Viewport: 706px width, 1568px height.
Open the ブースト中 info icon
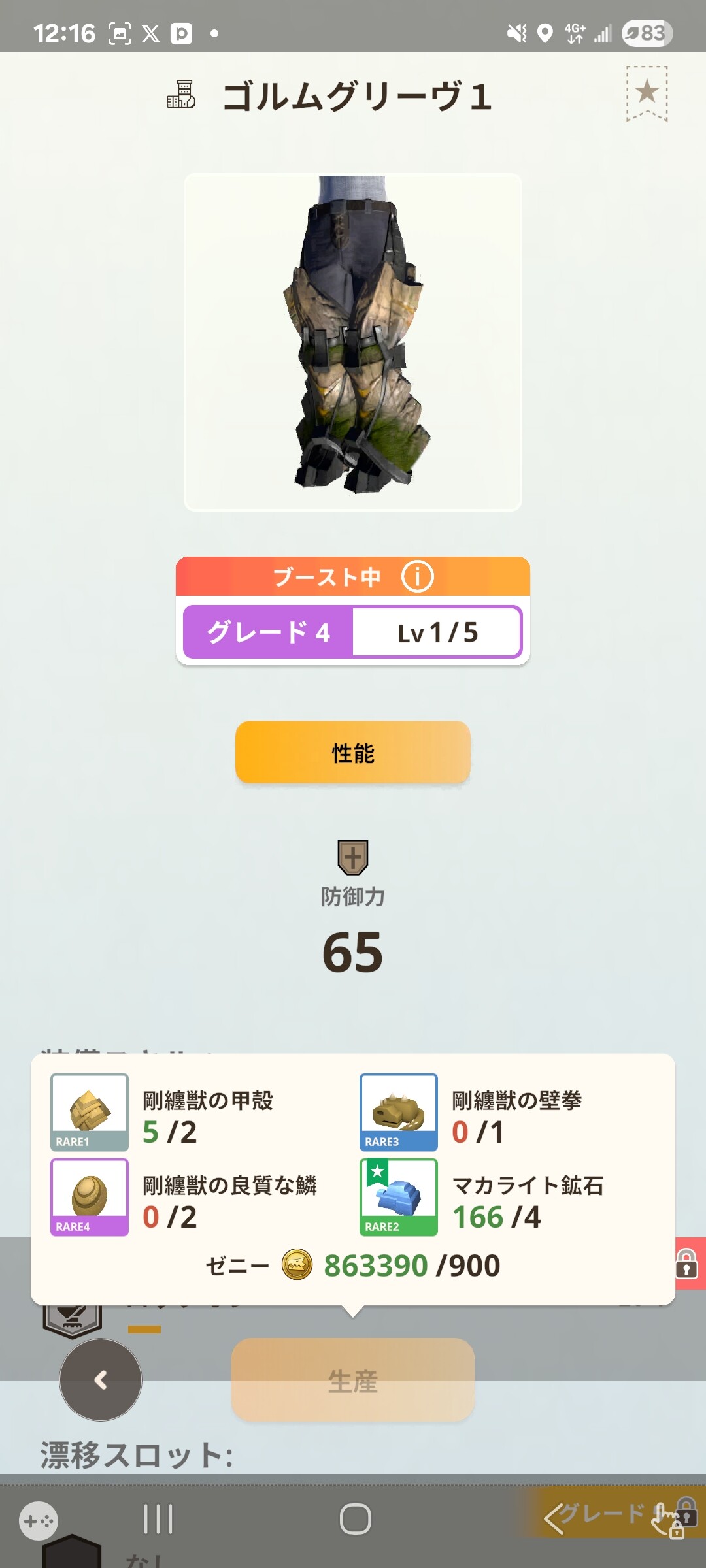[x=417, y=577]
